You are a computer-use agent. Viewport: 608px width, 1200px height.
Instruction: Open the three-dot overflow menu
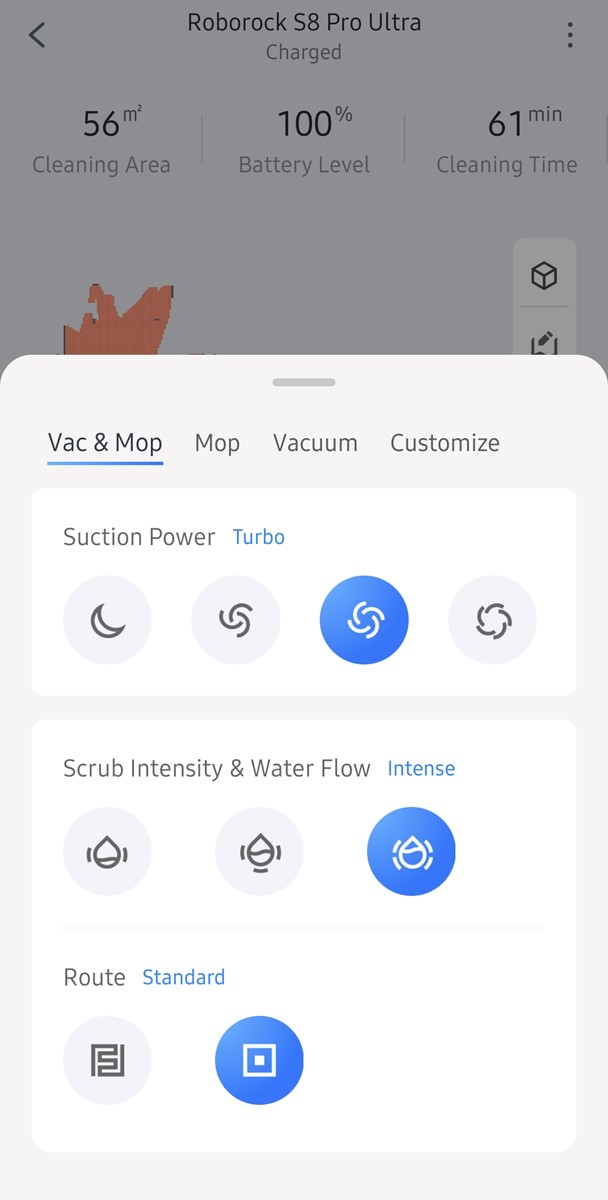tap(570, 36)
